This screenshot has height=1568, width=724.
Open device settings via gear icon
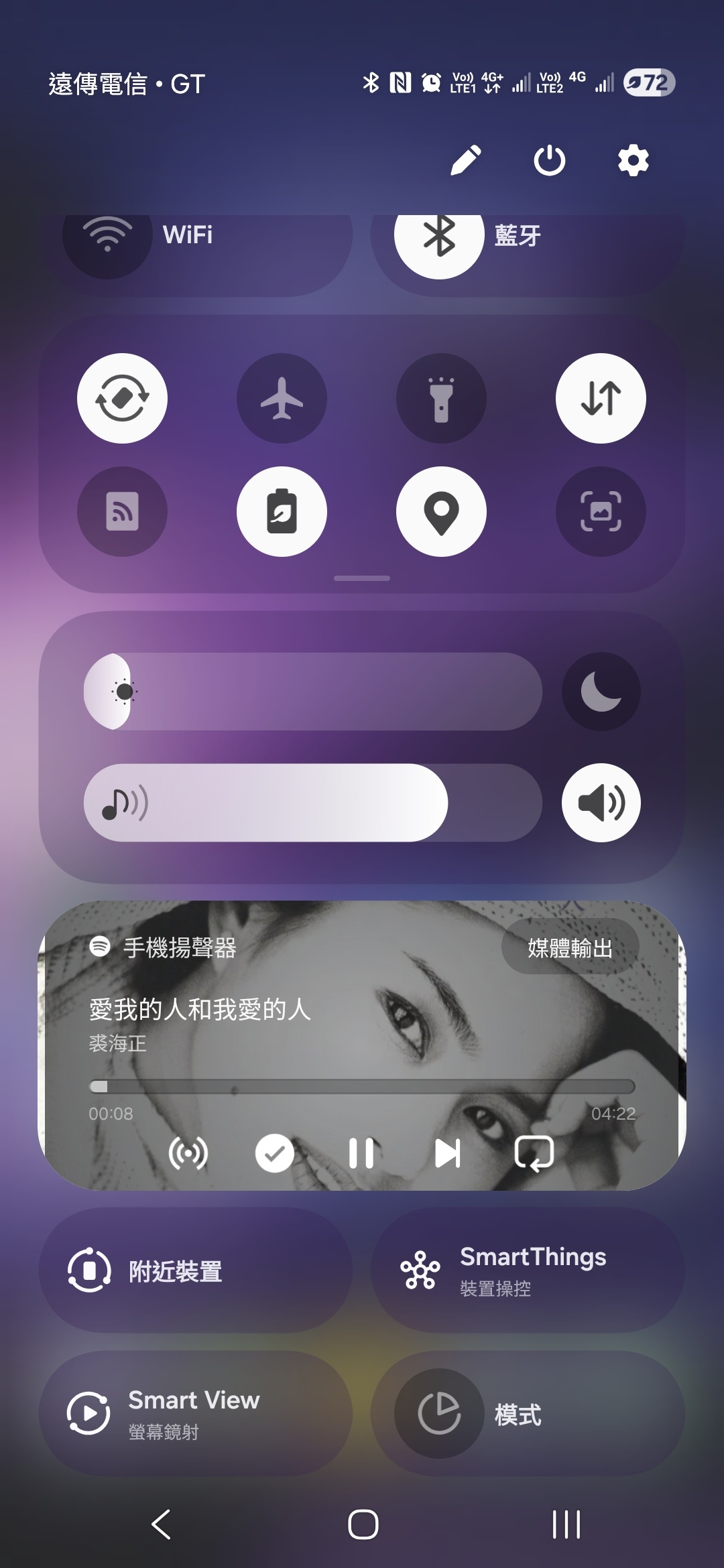pos(633,160)
